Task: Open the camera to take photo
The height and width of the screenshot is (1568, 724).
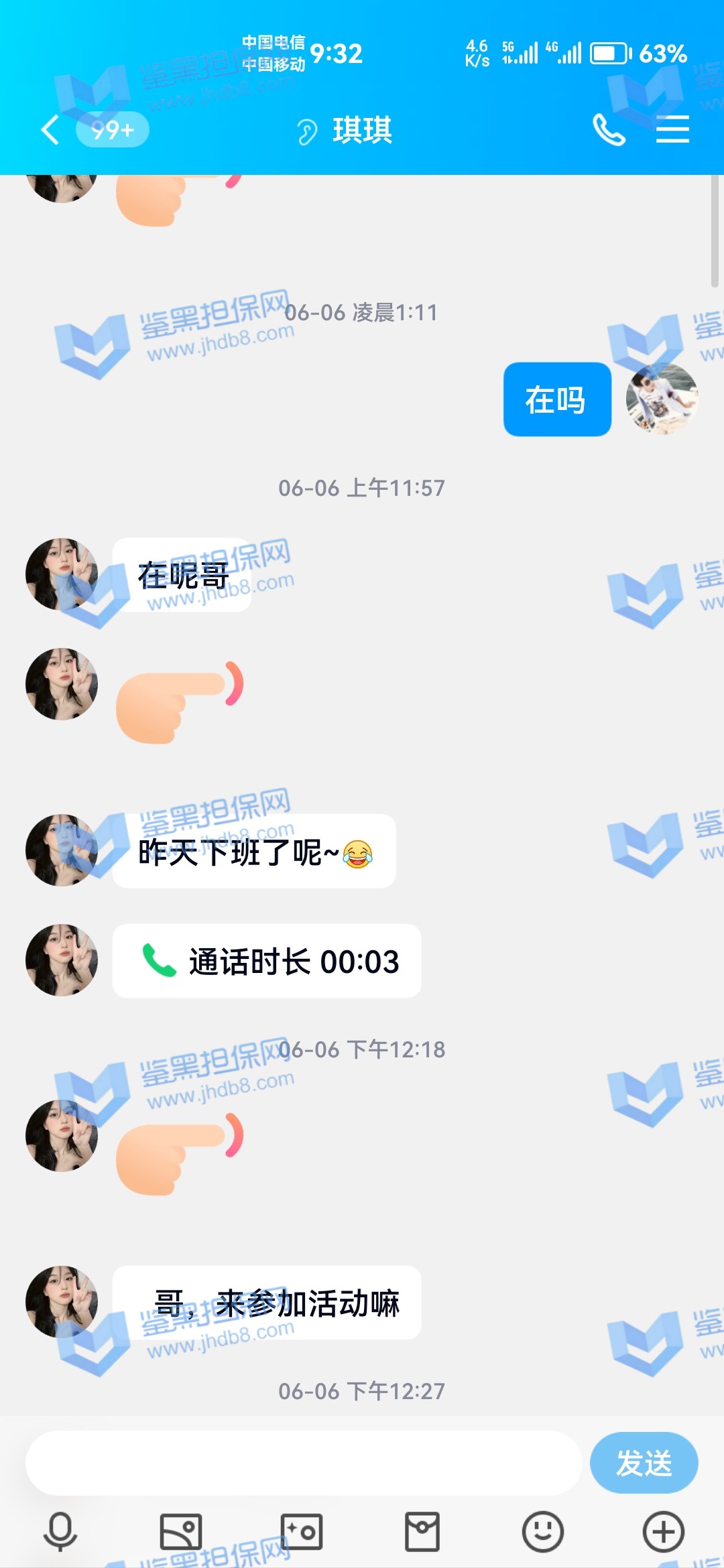Action: 302,1532
